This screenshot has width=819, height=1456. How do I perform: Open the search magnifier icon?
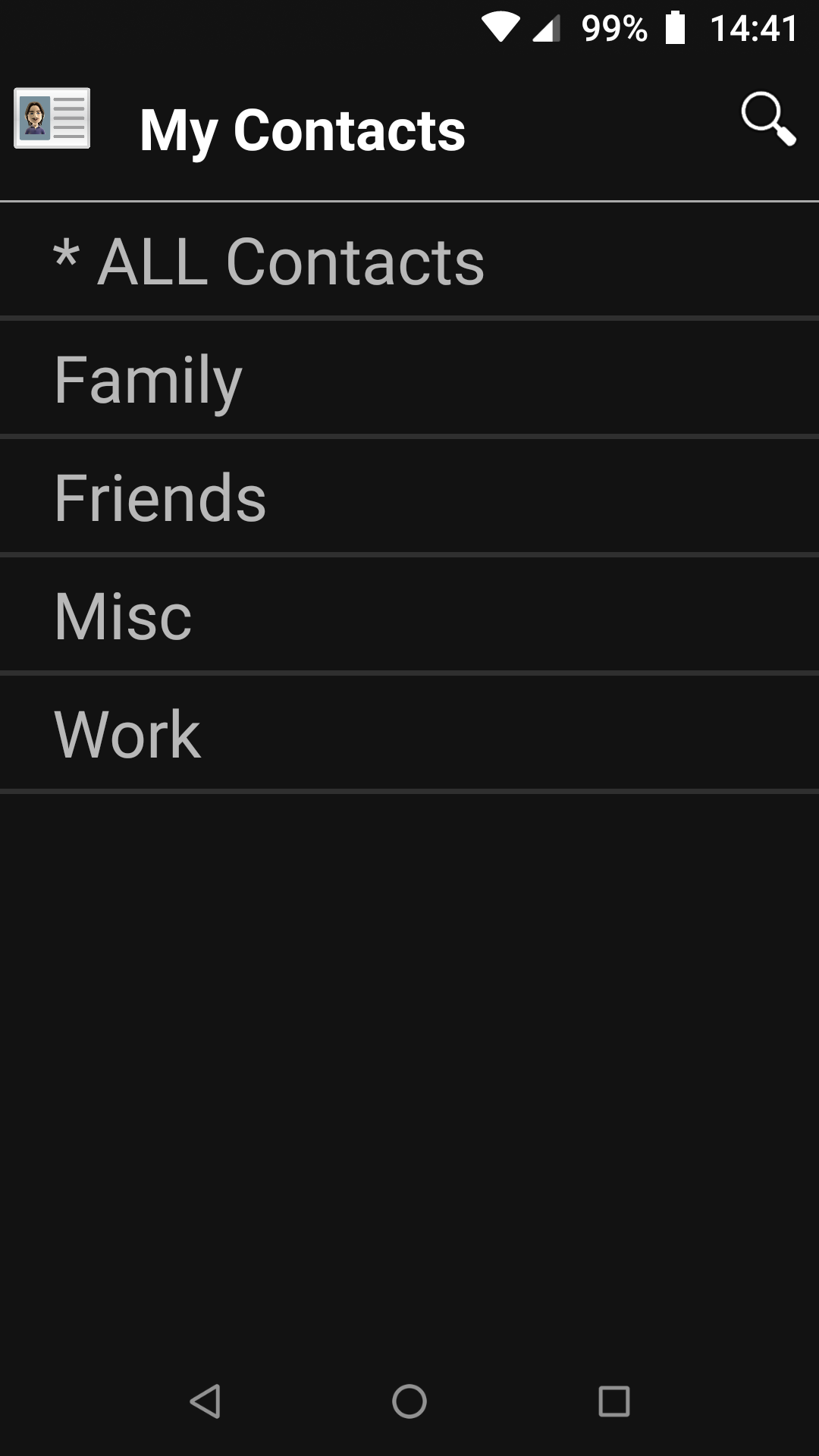(x=767, y=119)
